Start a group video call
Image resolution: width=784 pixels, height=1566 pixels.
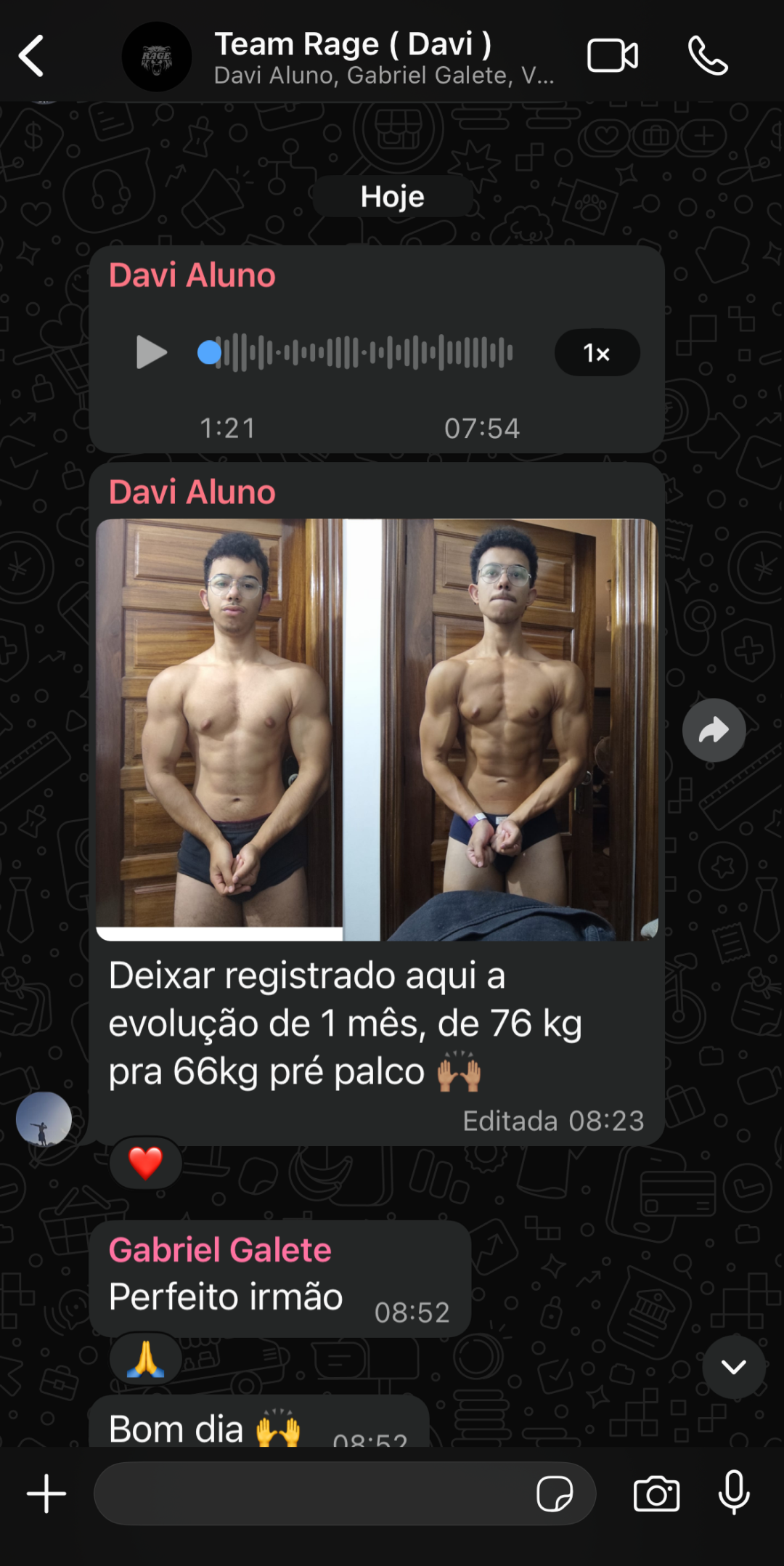pos(612,56)
